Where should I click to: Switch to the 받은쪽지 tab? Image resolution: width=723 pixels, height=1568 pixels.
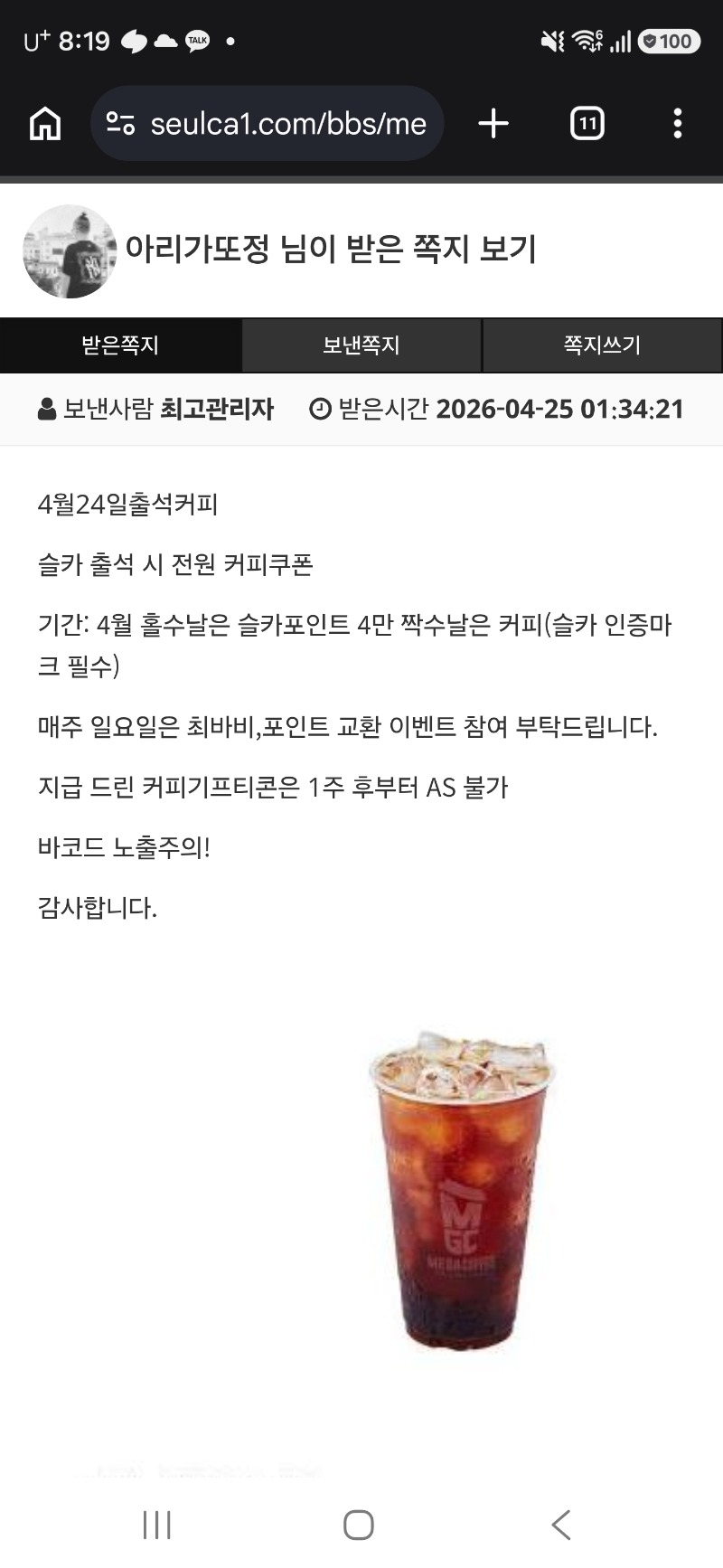[x=120, y=345]
